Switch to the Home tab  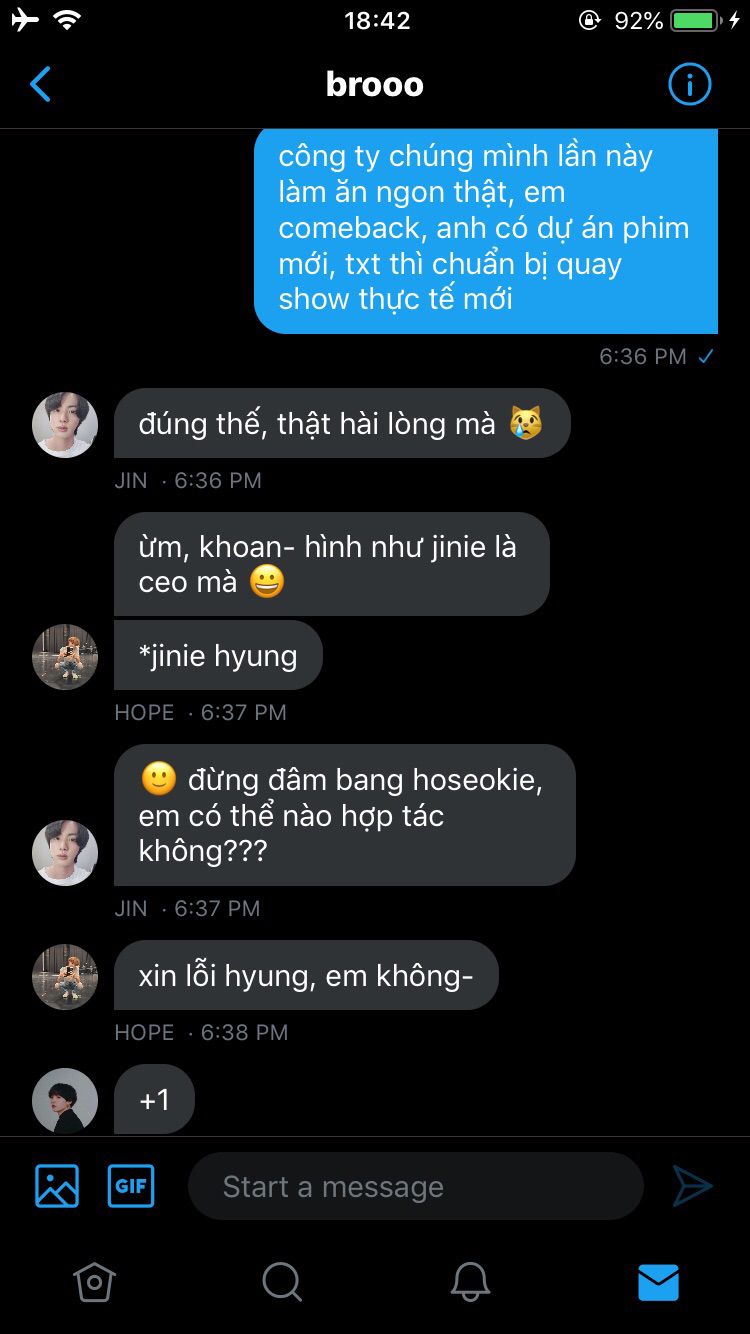95,1281
